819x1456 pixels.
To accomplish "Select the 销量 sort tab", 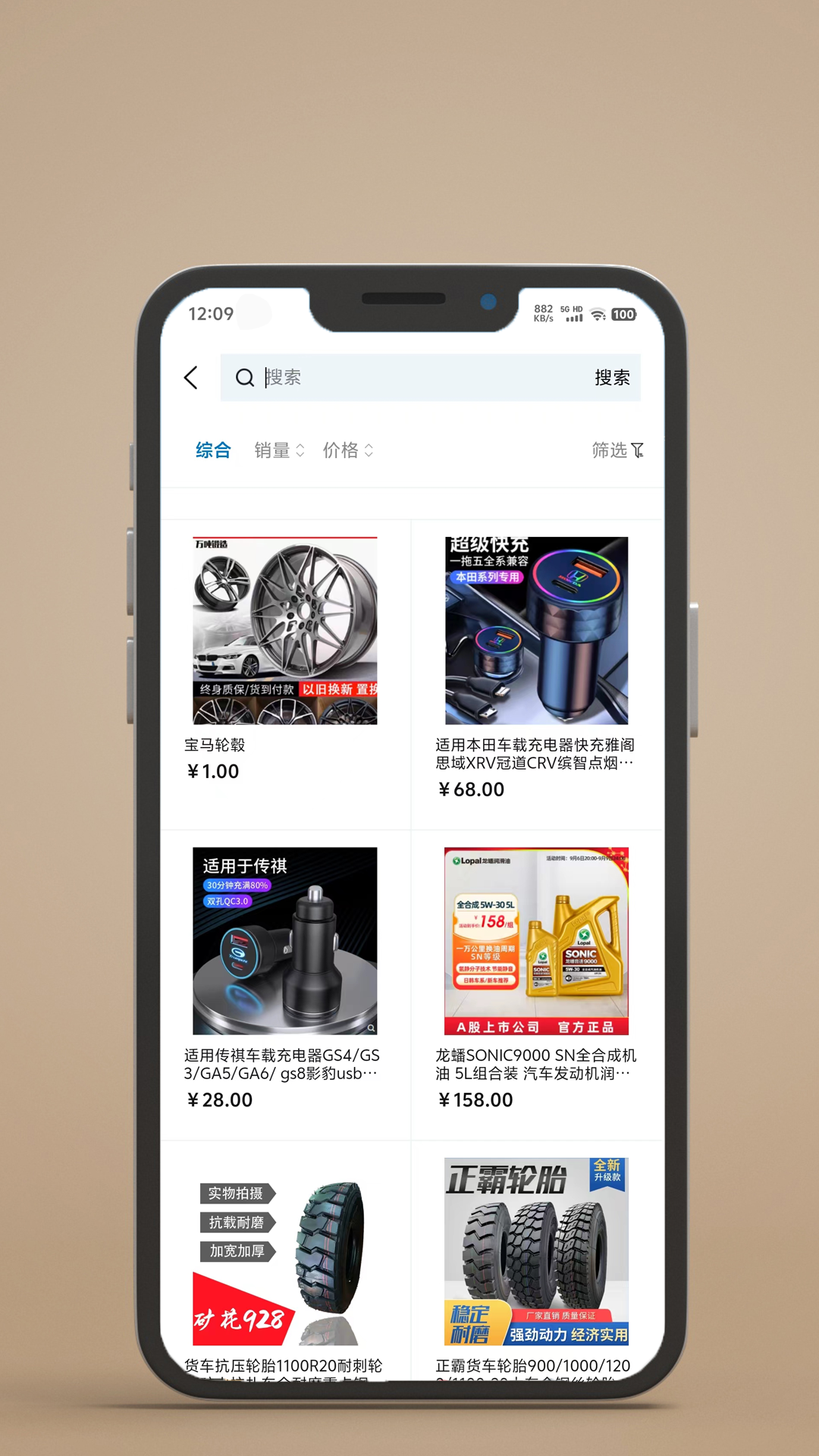I will pyautogui.click(x=273, y=450).
